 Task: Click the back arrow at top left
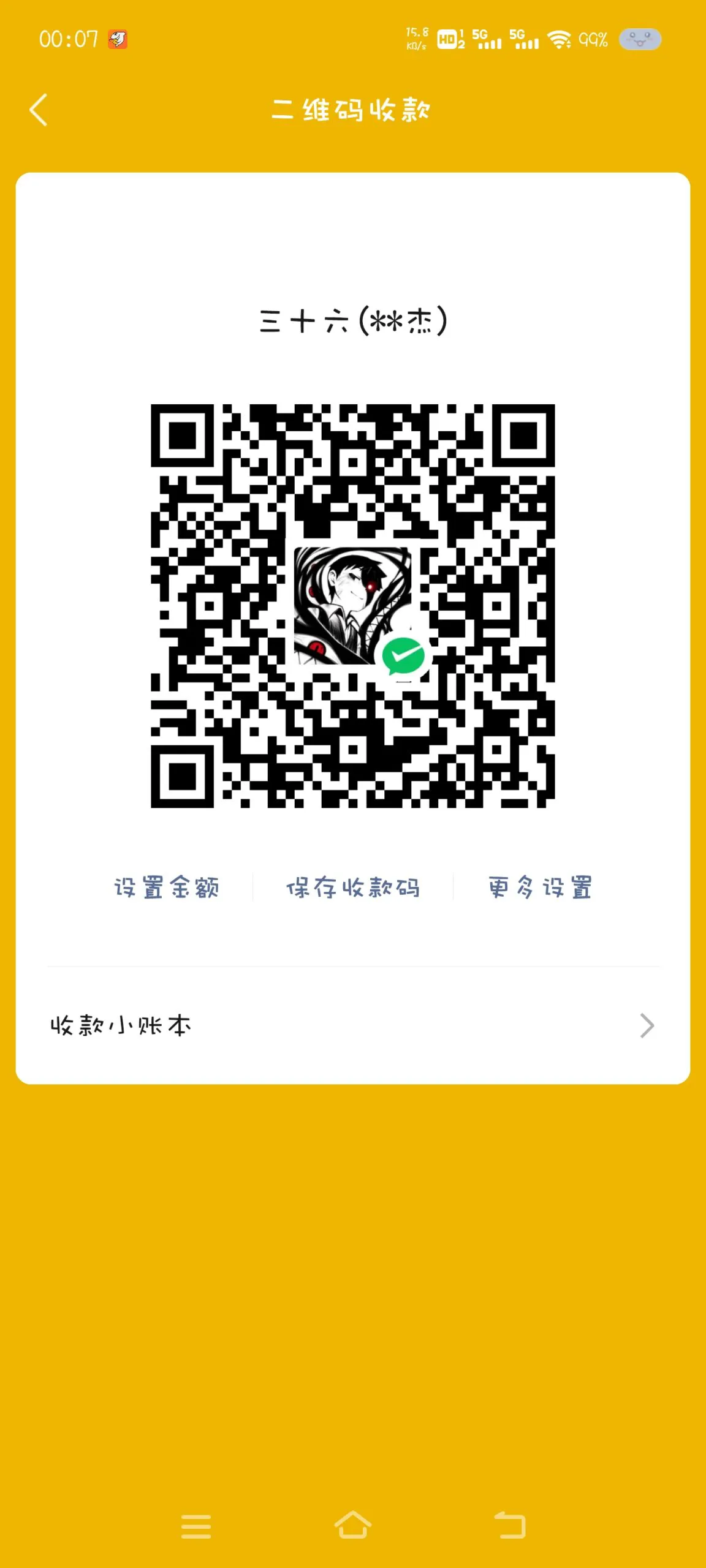38,110
